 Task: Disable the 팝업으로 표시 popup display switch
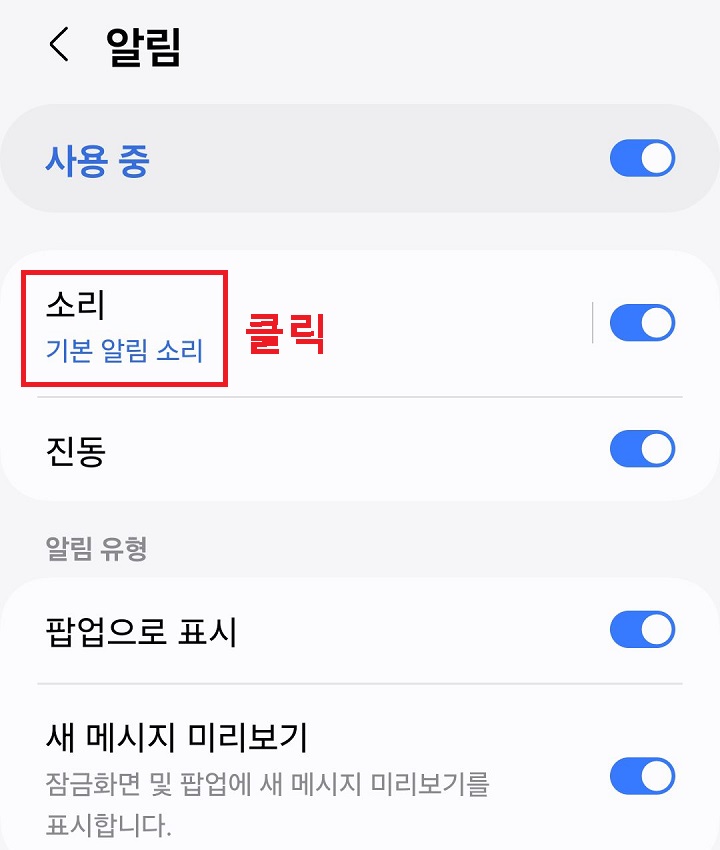[642, 630]
